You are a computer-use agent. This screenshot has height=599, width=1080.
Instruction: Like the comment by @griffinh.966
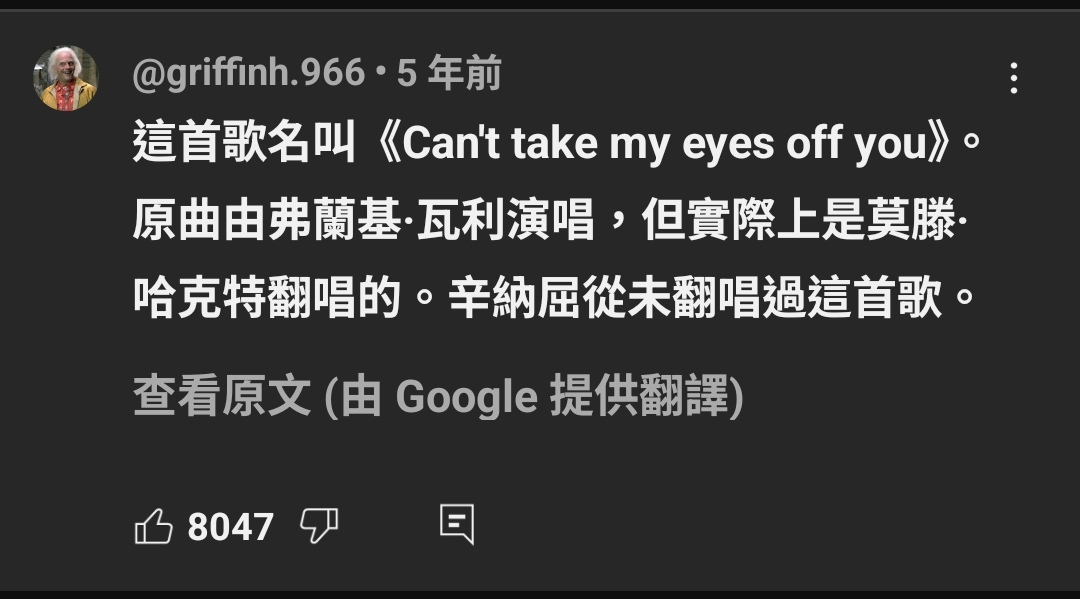tap(153, 526)
